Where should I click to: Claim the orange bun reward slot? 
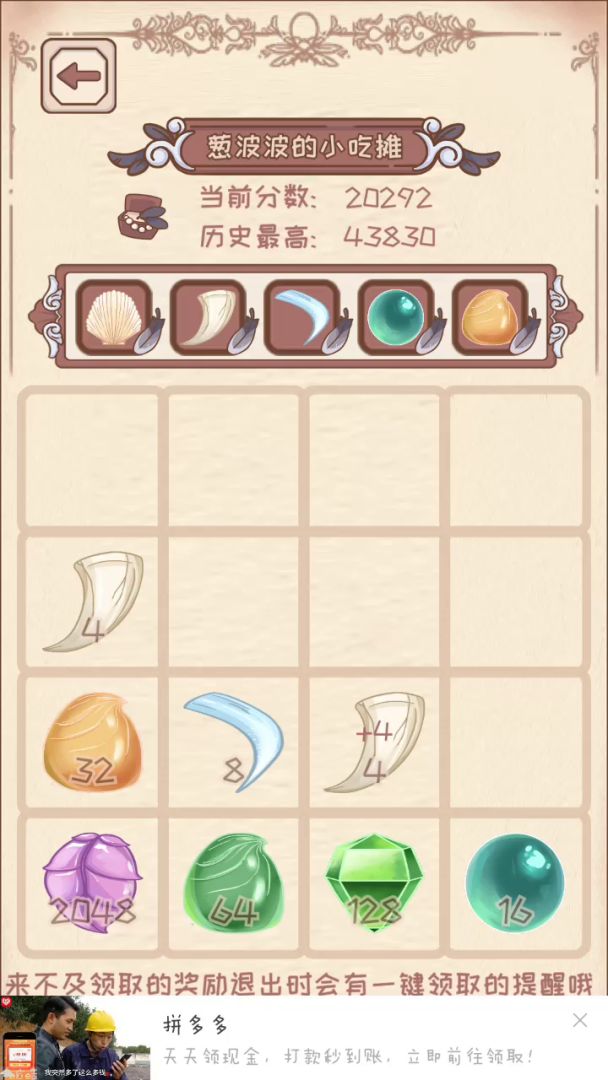490,317
